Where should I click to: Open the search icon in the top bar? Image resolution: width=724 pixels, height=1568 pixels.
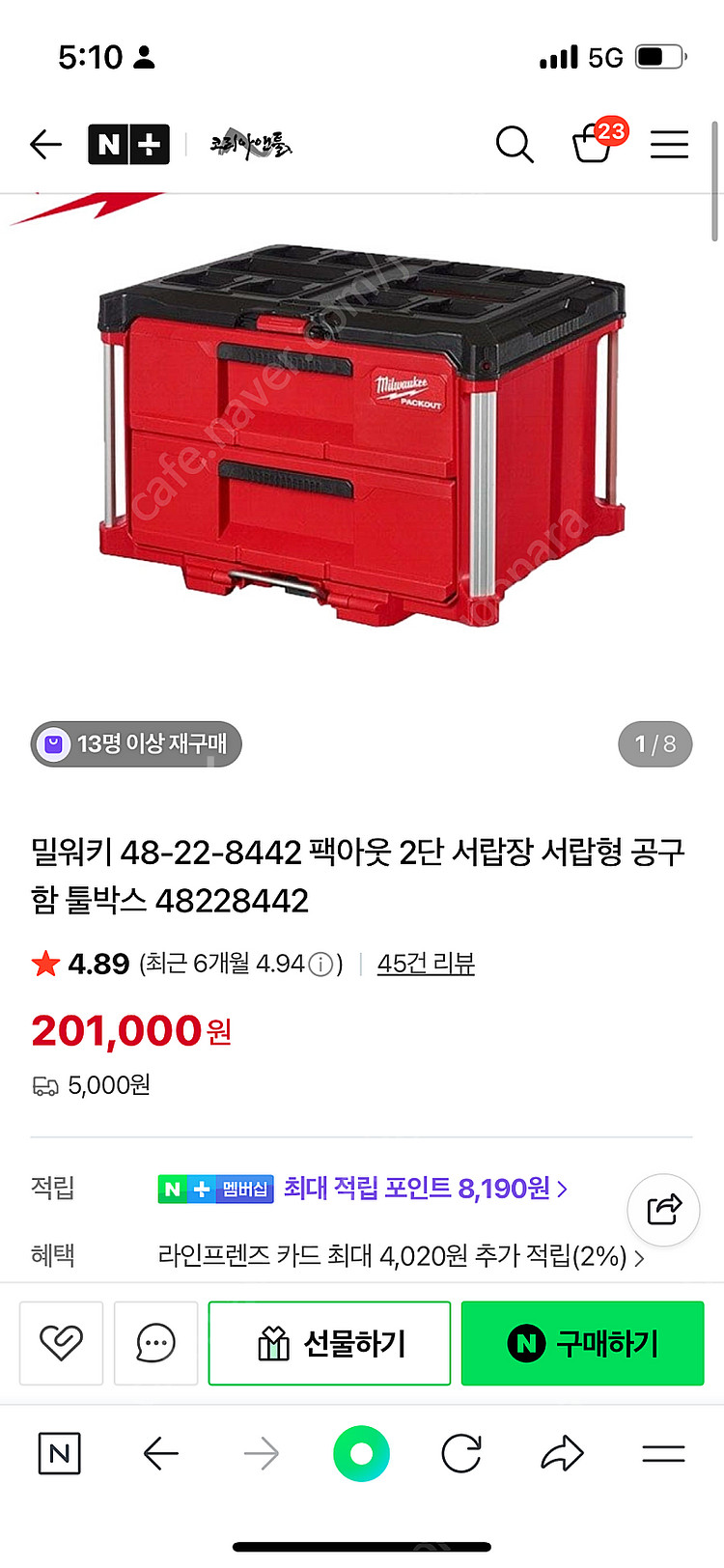click(515, 144)
